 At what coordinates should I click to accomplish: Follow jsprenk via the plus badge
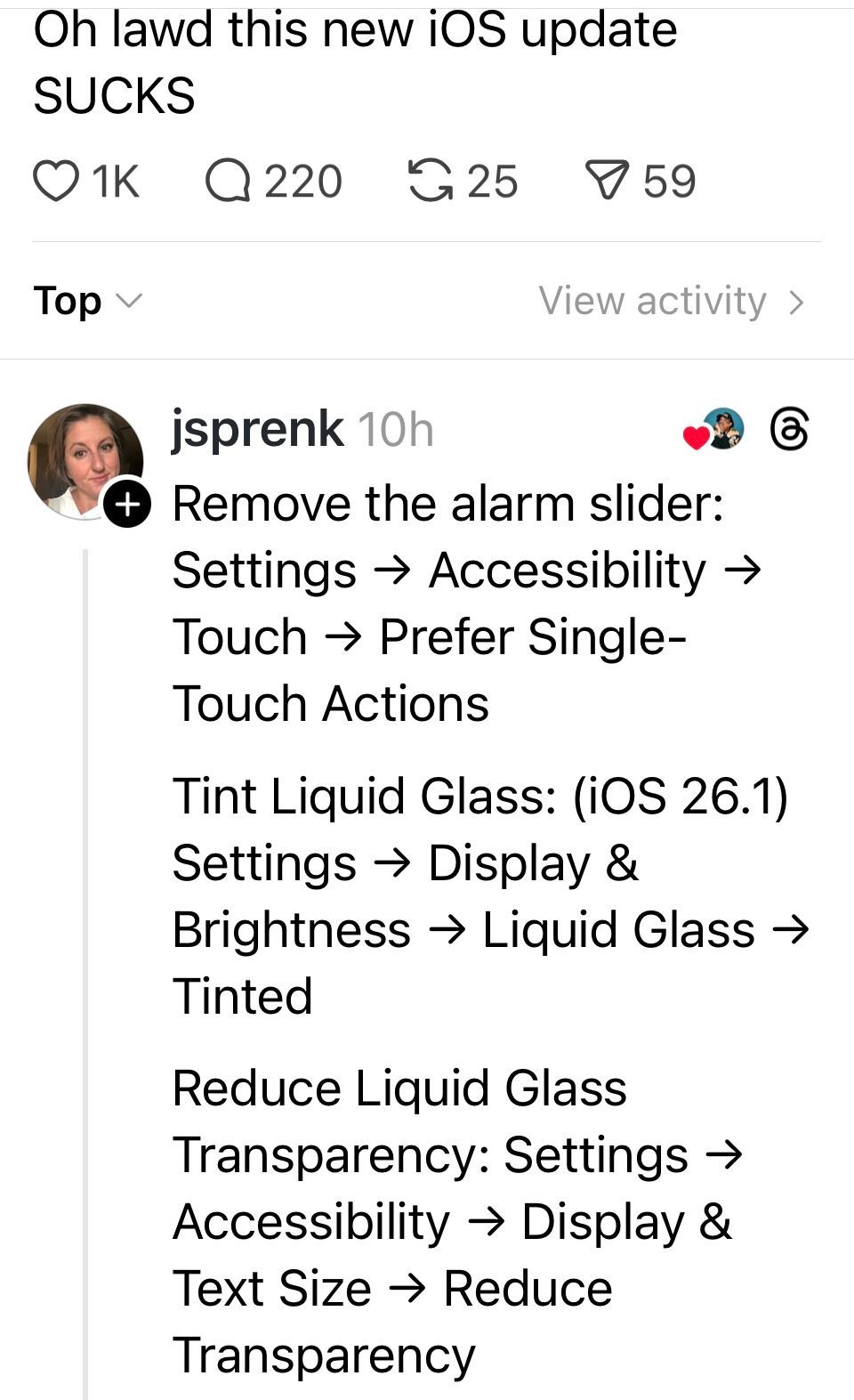coord(127,505)
